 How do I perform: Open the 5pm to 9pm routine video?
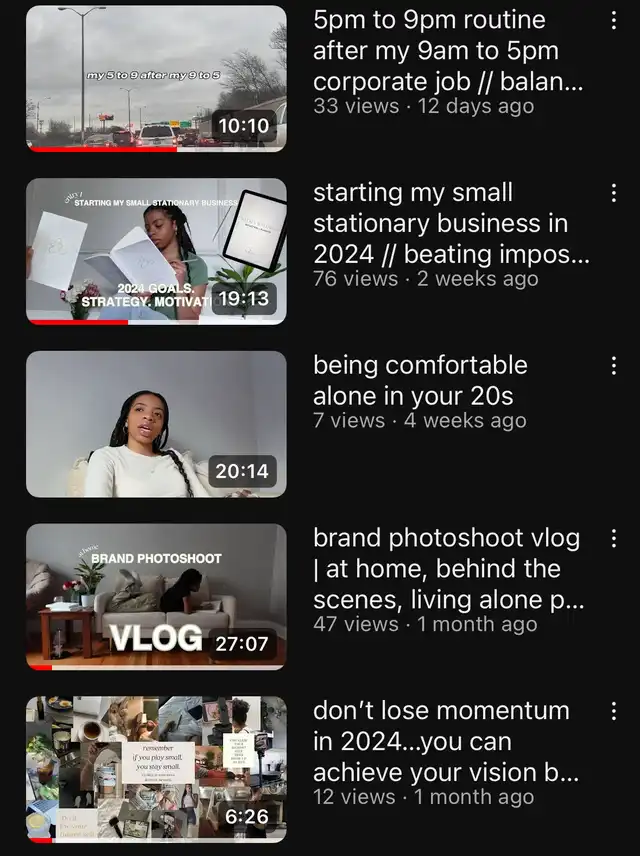(156, 78)
